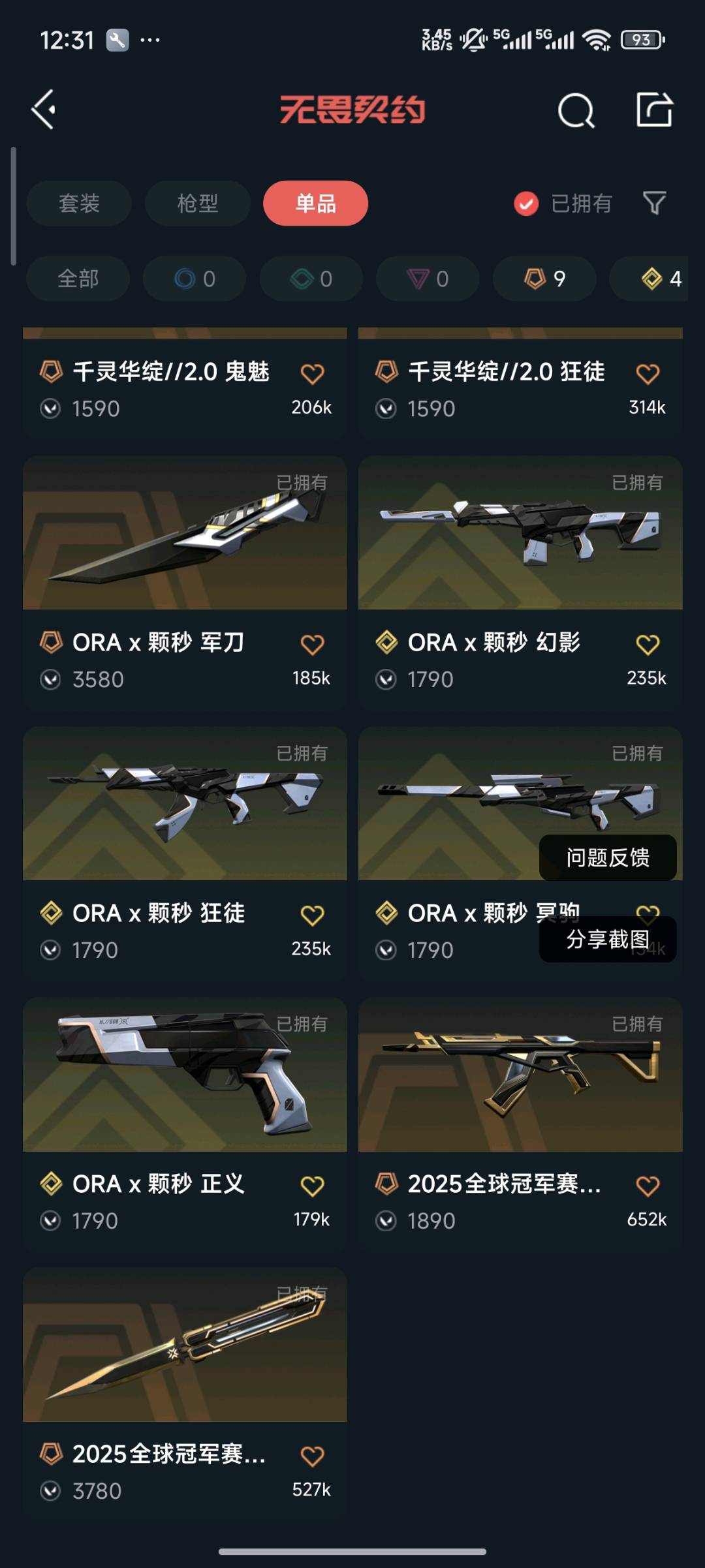Tap 问题反馈 to report an issue
This screenshot has height=1568, width=705.
[x=608, y=857]
